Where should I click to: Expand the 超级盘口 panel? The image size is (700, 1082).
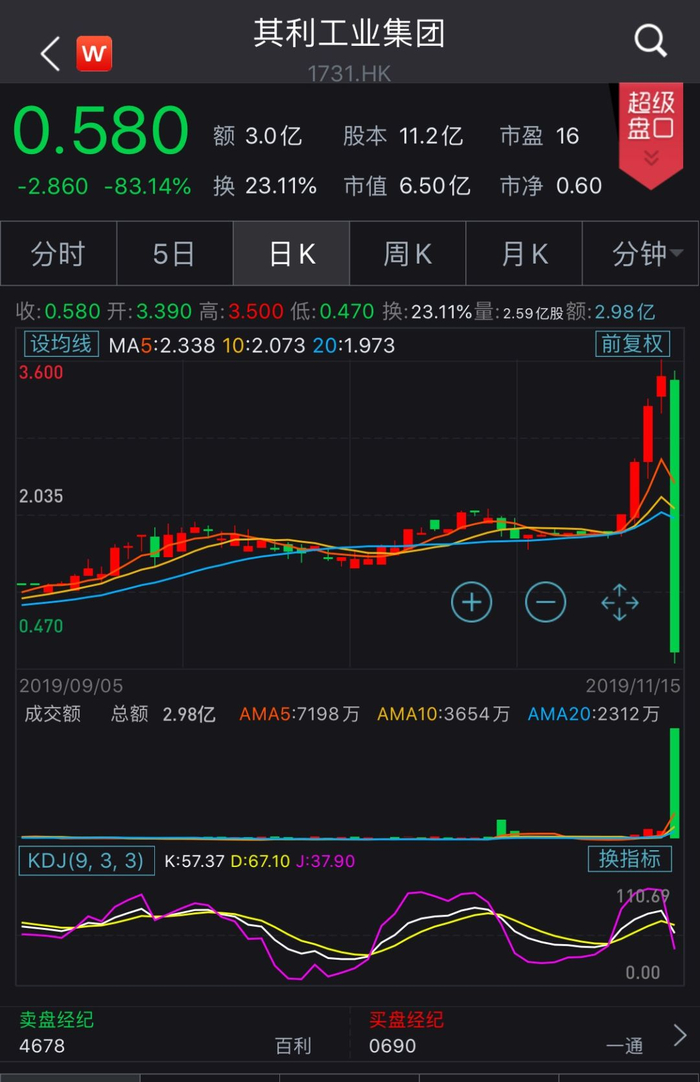pyautogui.click(x=651, y=130)
